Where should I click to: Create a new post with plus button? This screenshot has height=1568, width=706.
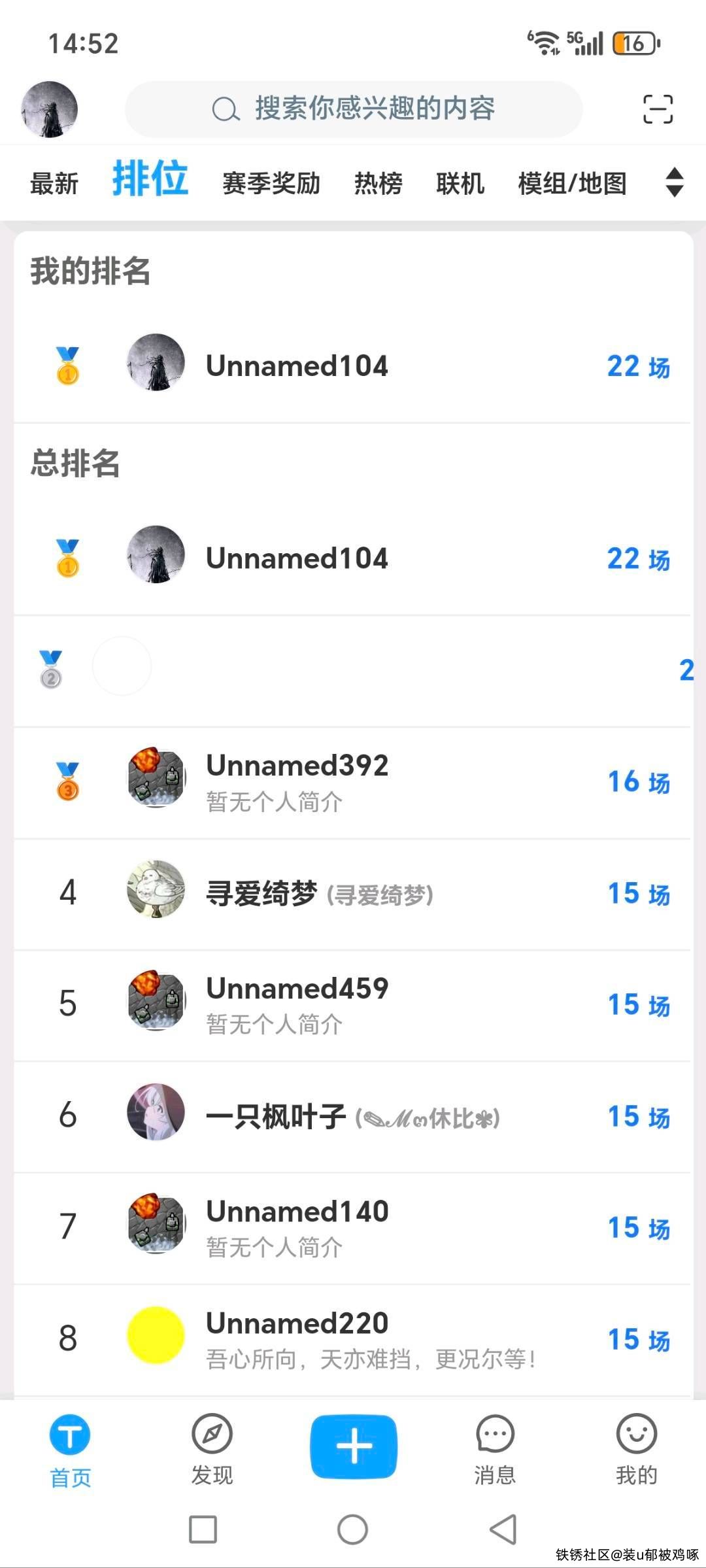click(x=353, y=1446)
